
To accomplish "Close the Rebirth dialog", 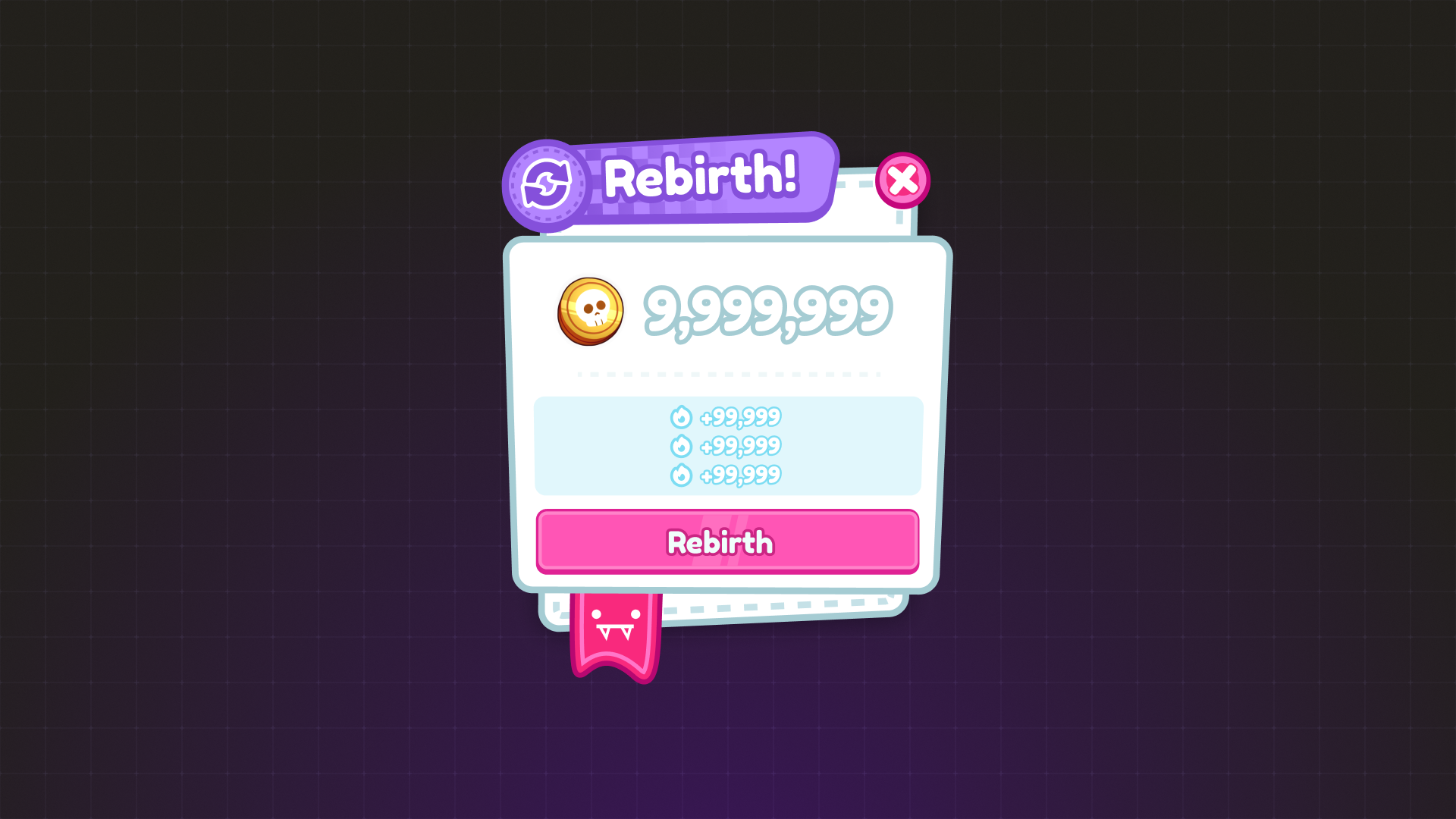I will (902, 180).
